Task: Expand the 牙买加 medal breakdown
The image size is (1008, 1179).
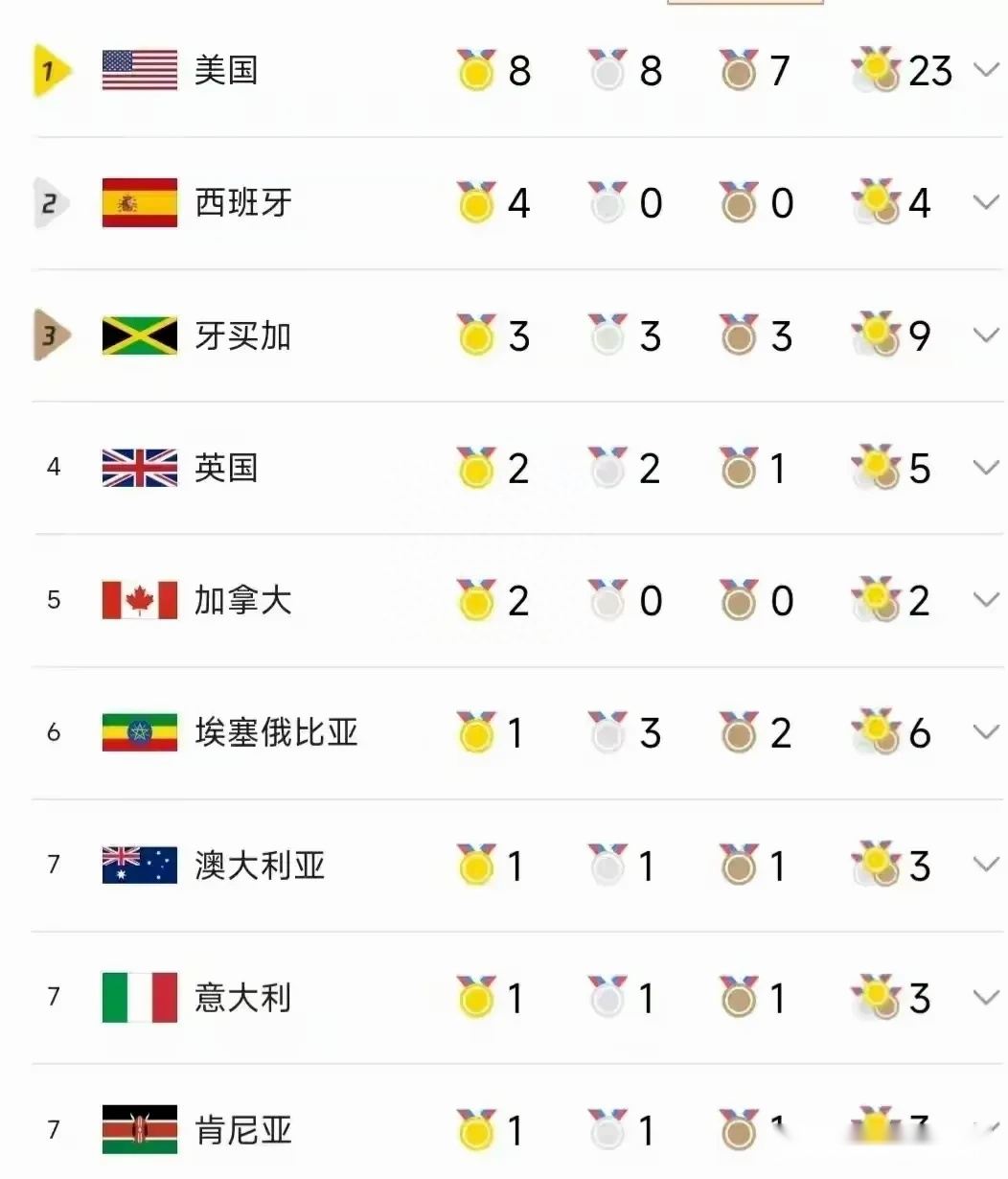Action: click(x=985, y=335)
